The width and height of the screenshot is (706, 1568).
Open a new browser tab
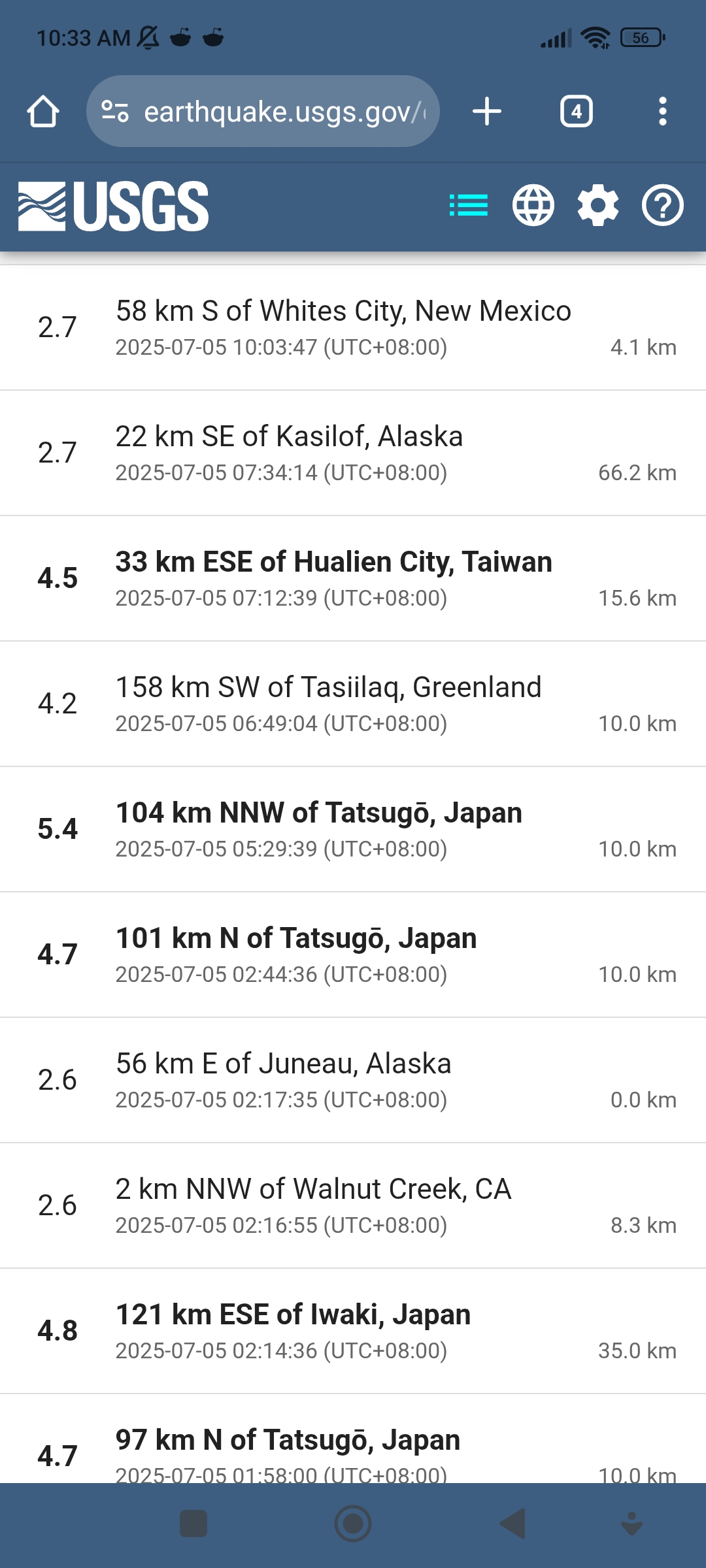tap(487, 111)
